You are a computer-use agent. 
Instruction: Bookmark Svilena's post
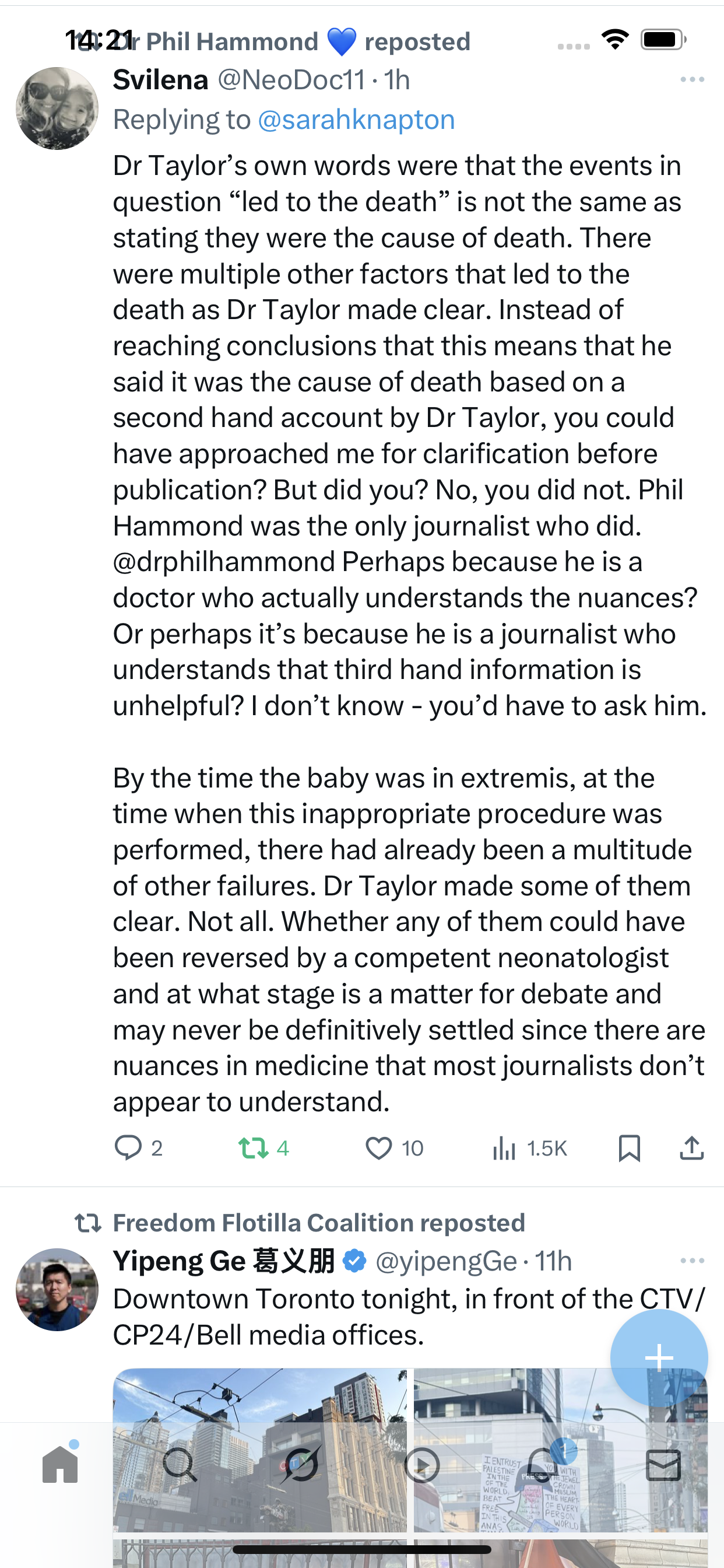coord(629,1148)
